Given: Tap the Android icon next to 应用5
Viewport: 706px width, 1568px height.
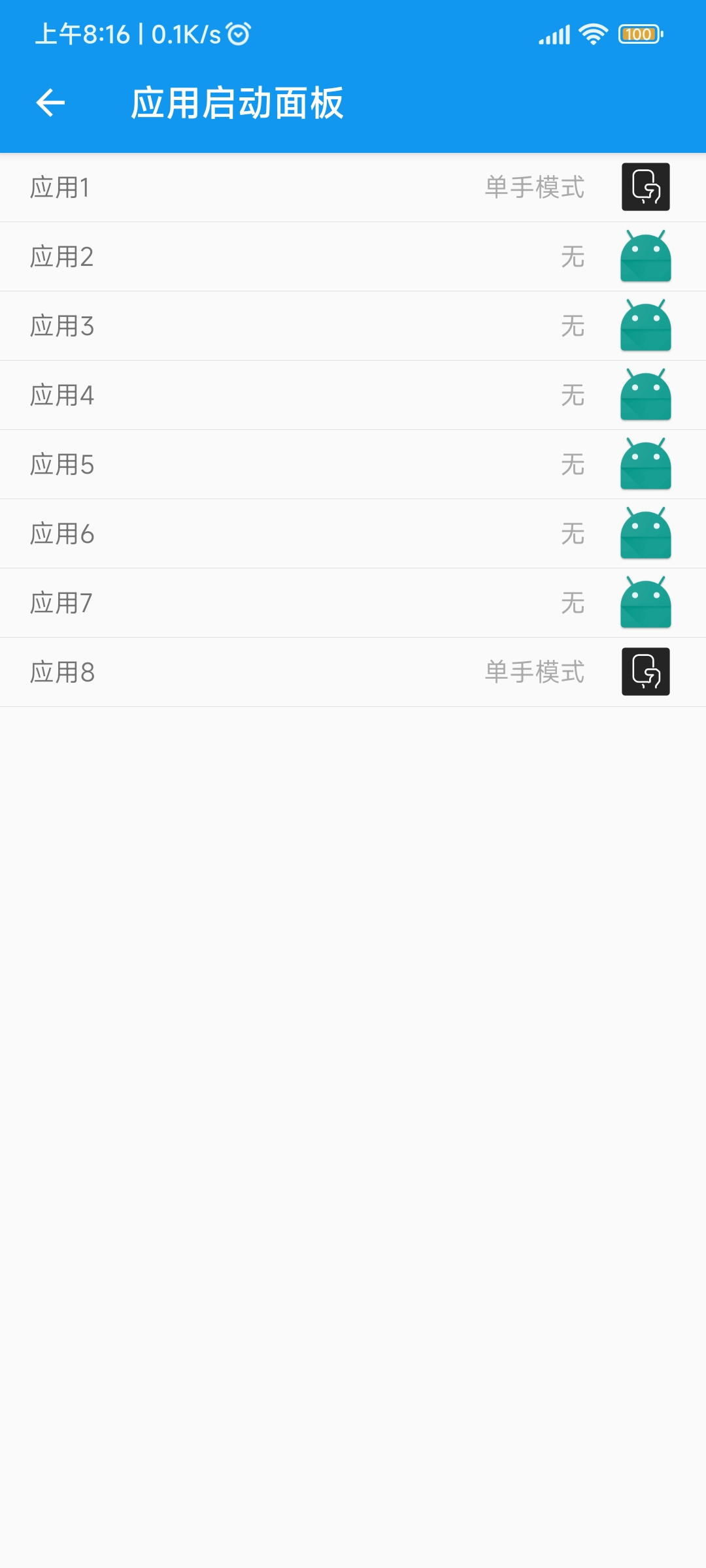Looking at the screenshot, I should click(x=645, y=465).
